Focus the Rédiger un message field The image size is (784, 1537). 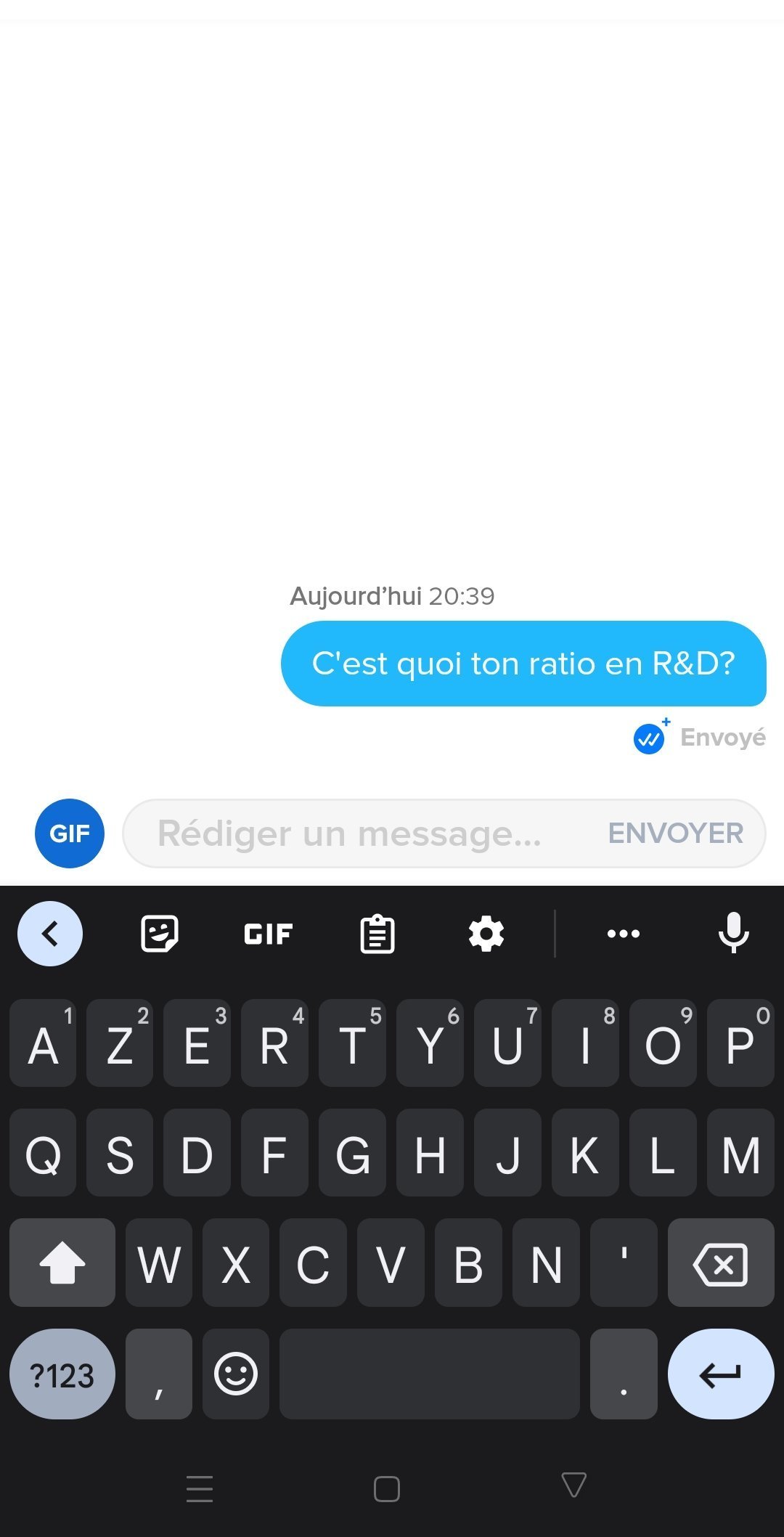[x=356, y=833]
